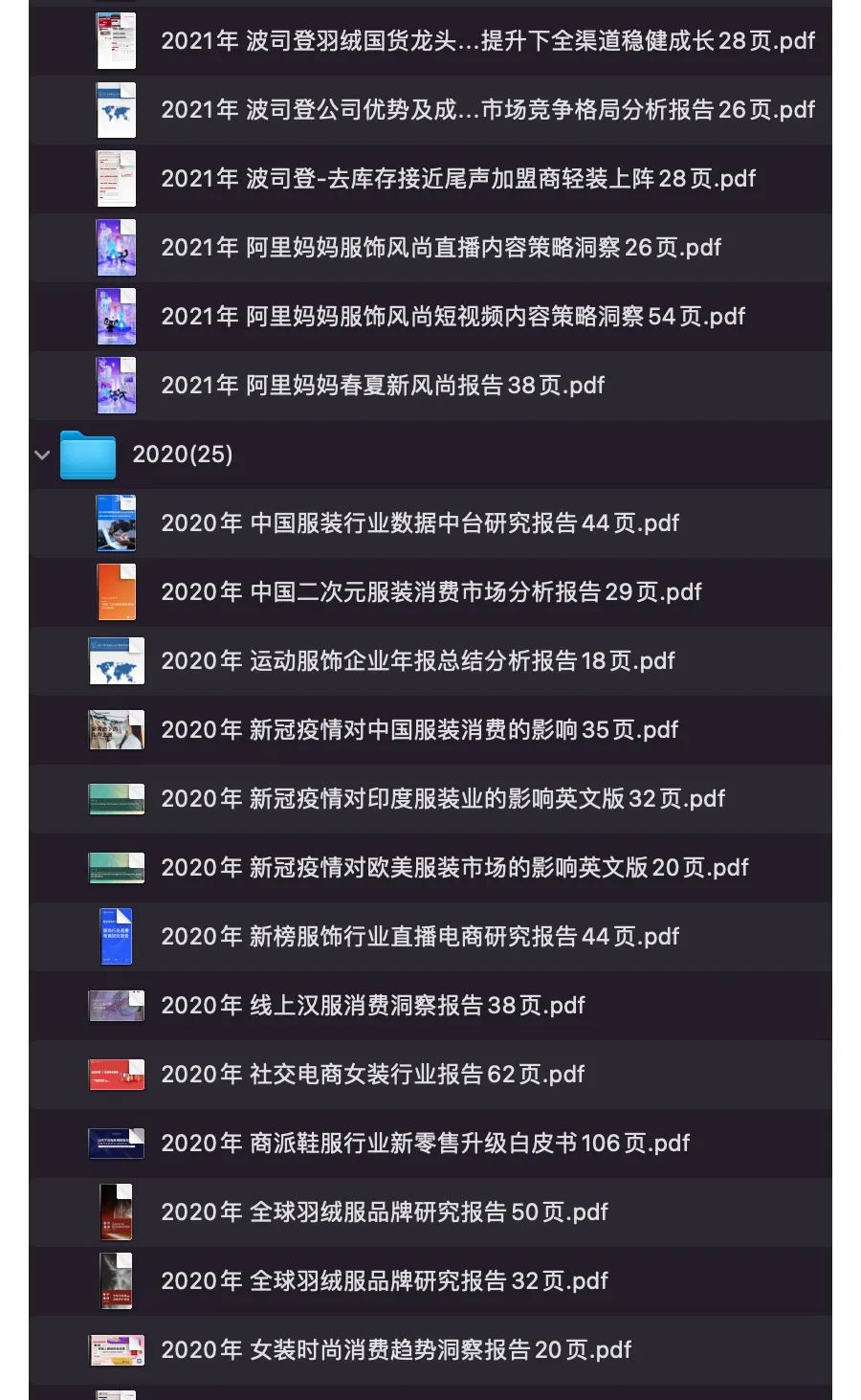This screenshot has height=1400, width=861.
Task: Select 商派鞋服行业新零售升级白皮书 106页
Action: [x=430, y=1144]
